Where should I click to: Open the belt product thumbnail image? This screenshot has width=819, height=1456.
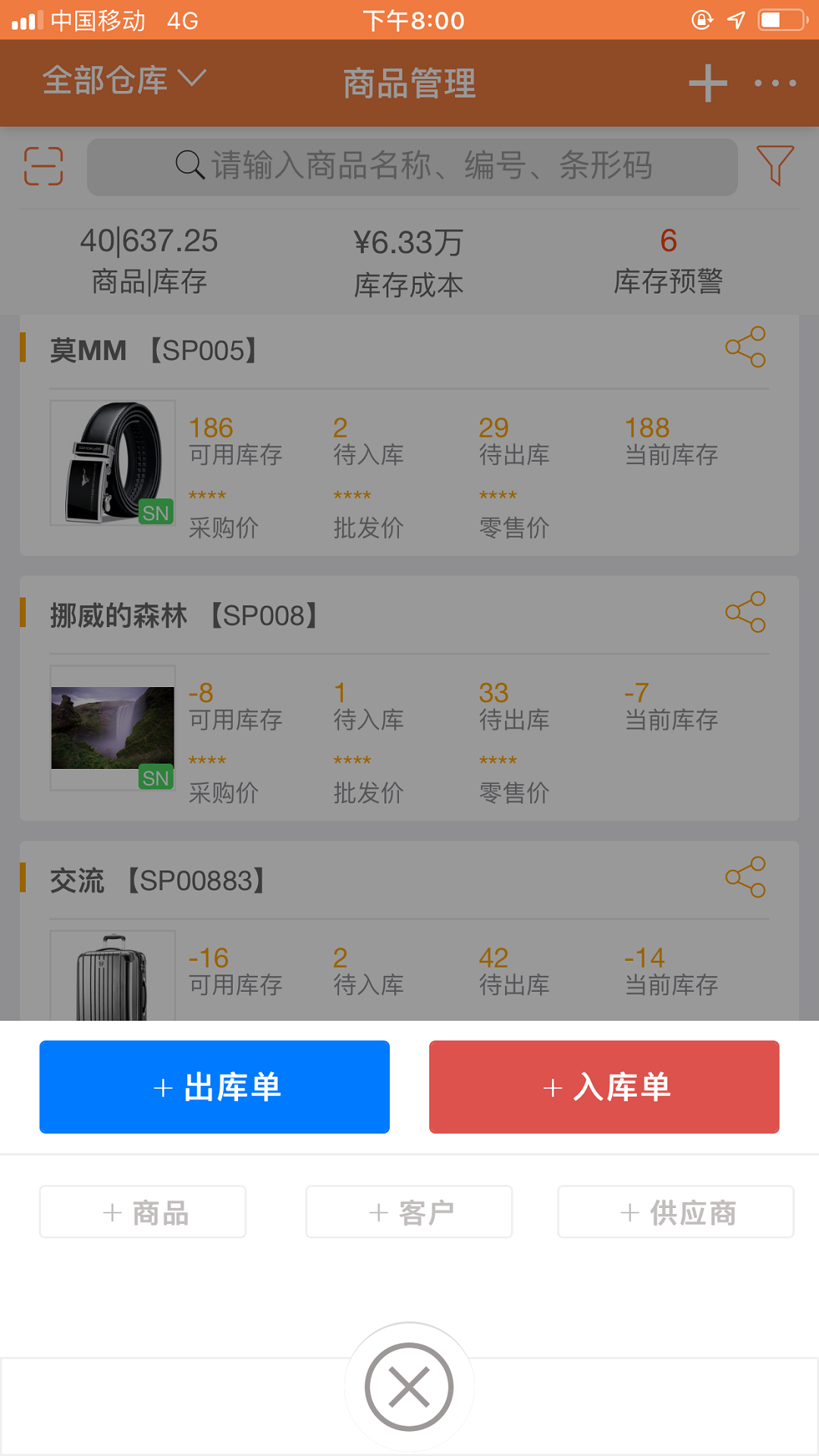pos(112,461)
